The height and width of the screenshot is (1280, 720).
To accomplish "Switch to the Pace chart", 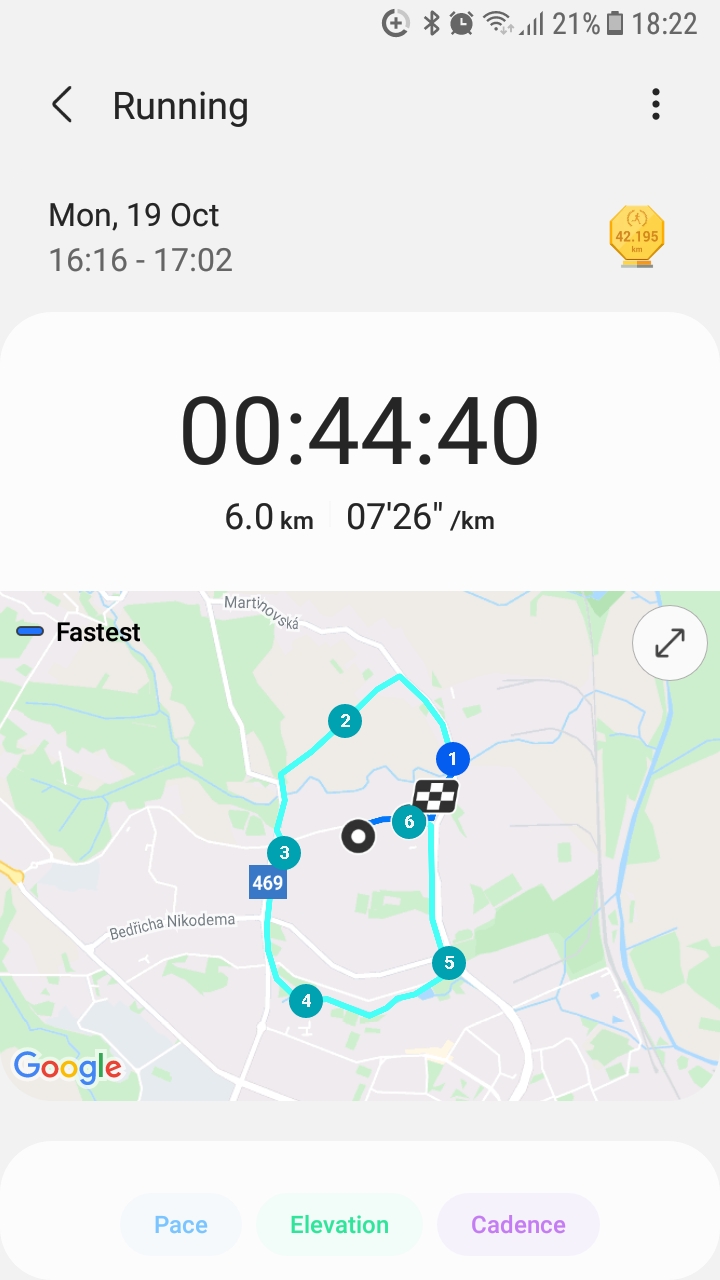I will [181, 1225].
